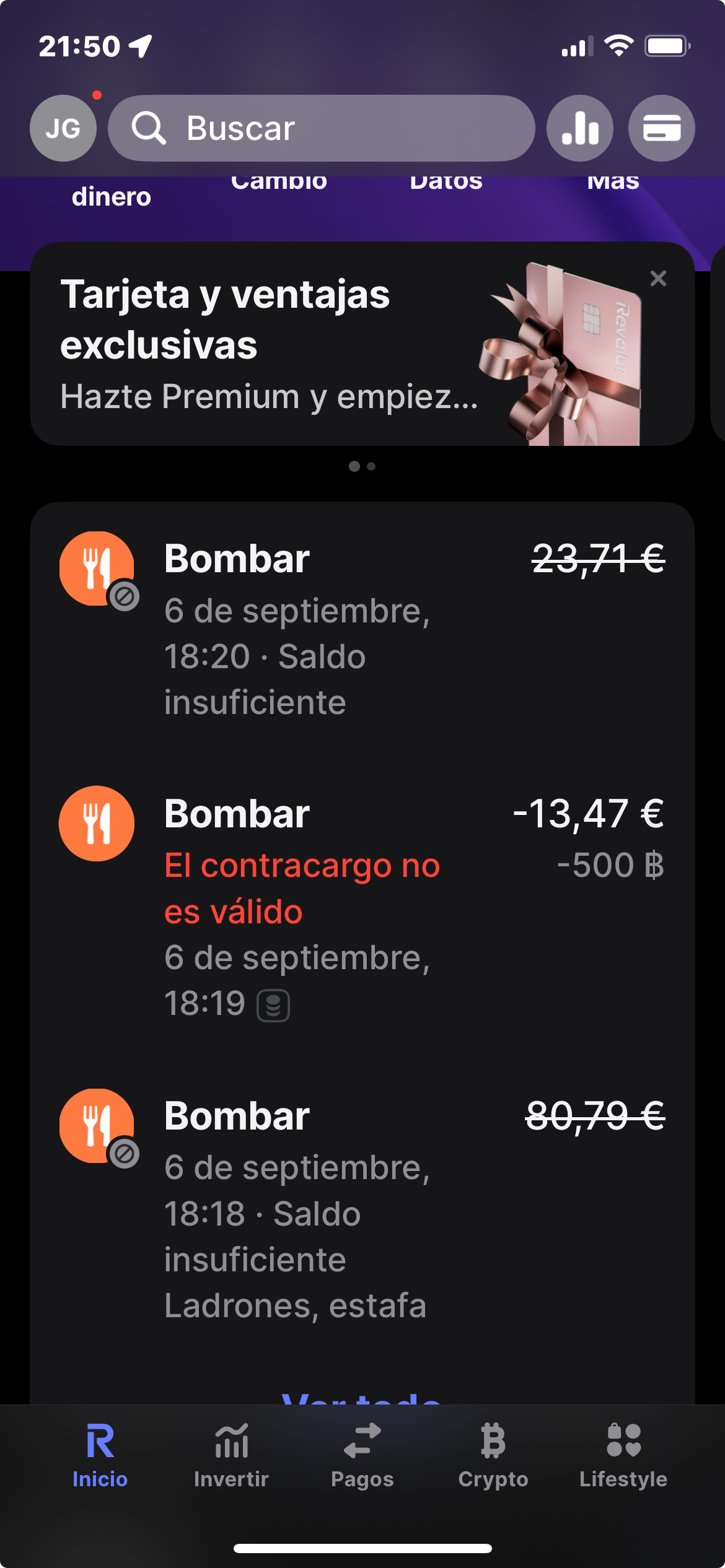
Task: Open the cards icon
Action: (661, 128)
